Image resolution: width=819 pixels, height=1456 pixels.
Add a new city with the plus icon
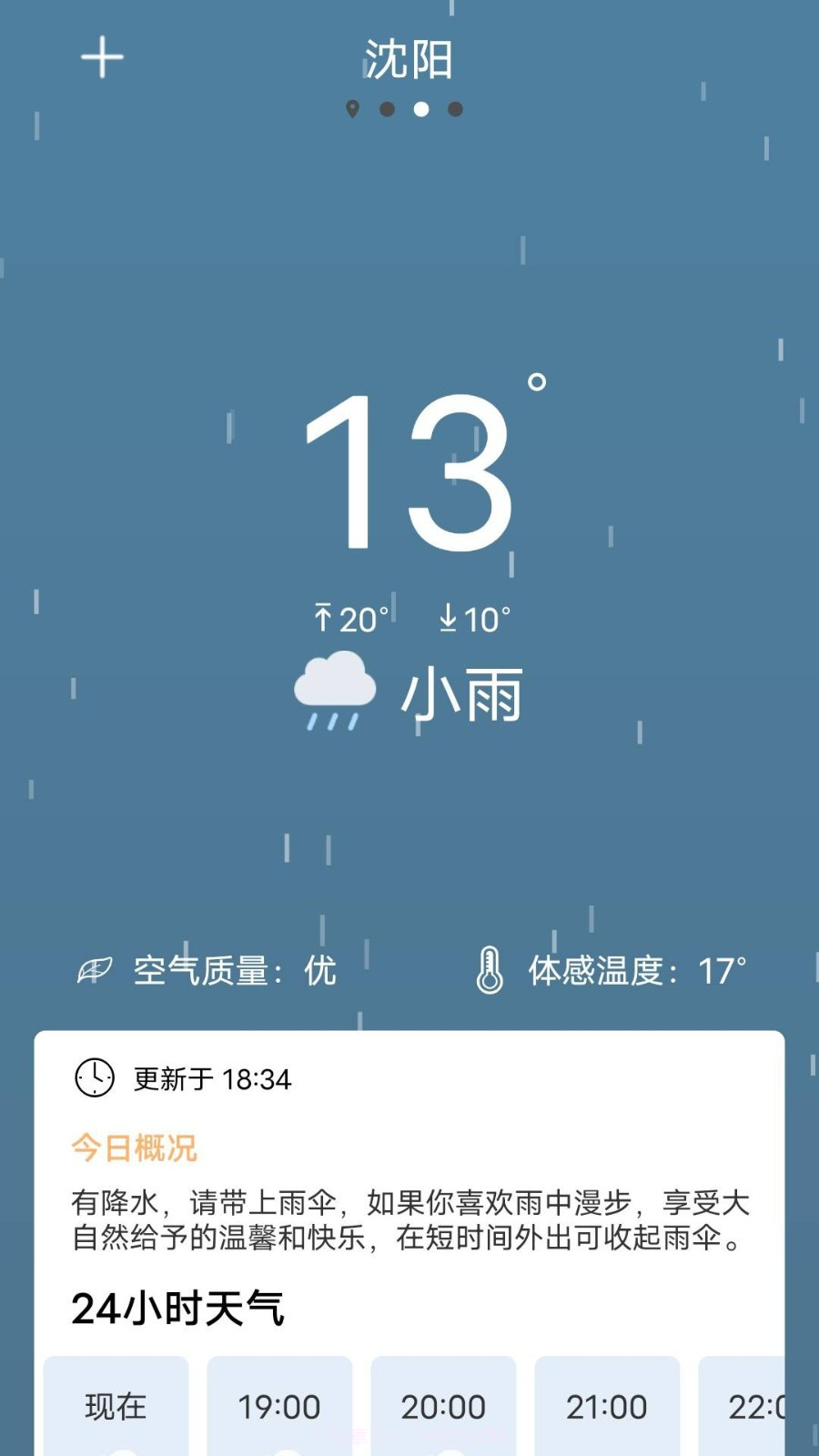pyautogui.click(x=101, y=56)
